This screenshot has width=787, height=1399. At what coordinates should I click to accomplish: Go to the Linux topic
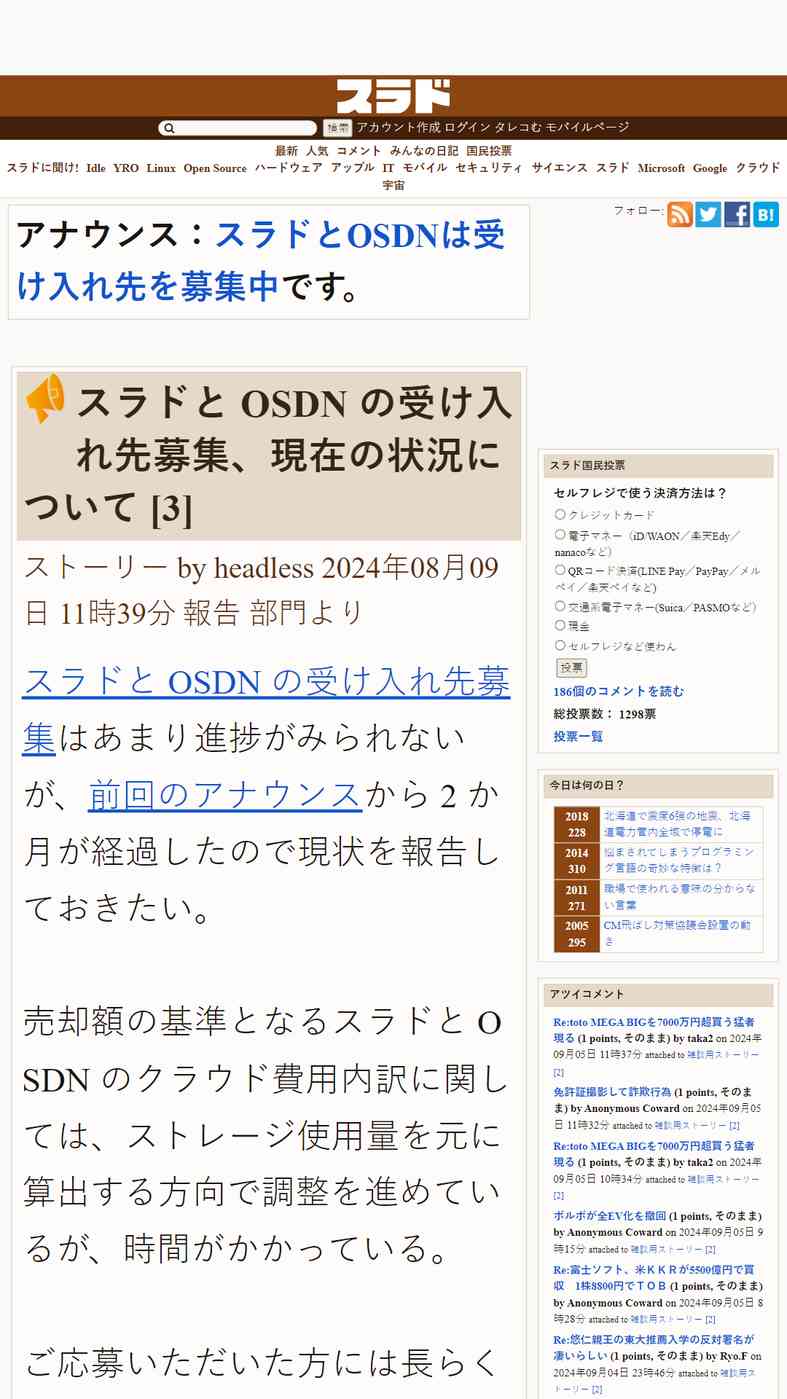161,168
